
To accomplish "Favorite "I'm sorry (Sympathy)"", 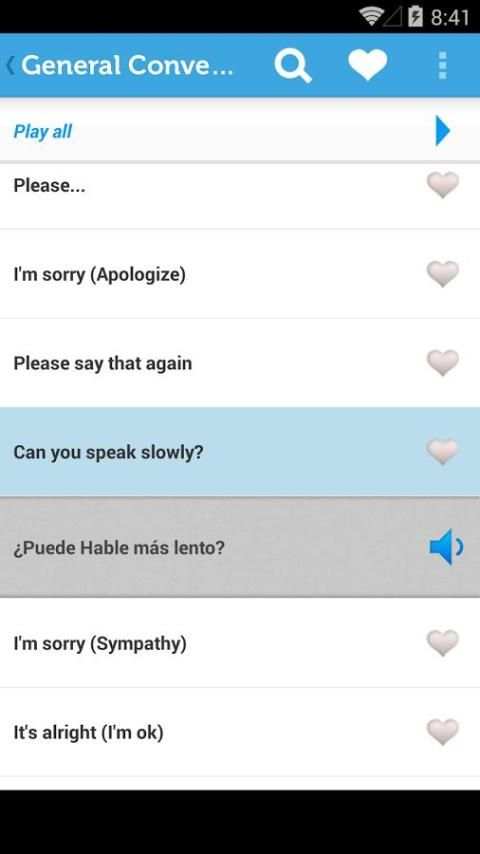I will [x=442, y=643].
